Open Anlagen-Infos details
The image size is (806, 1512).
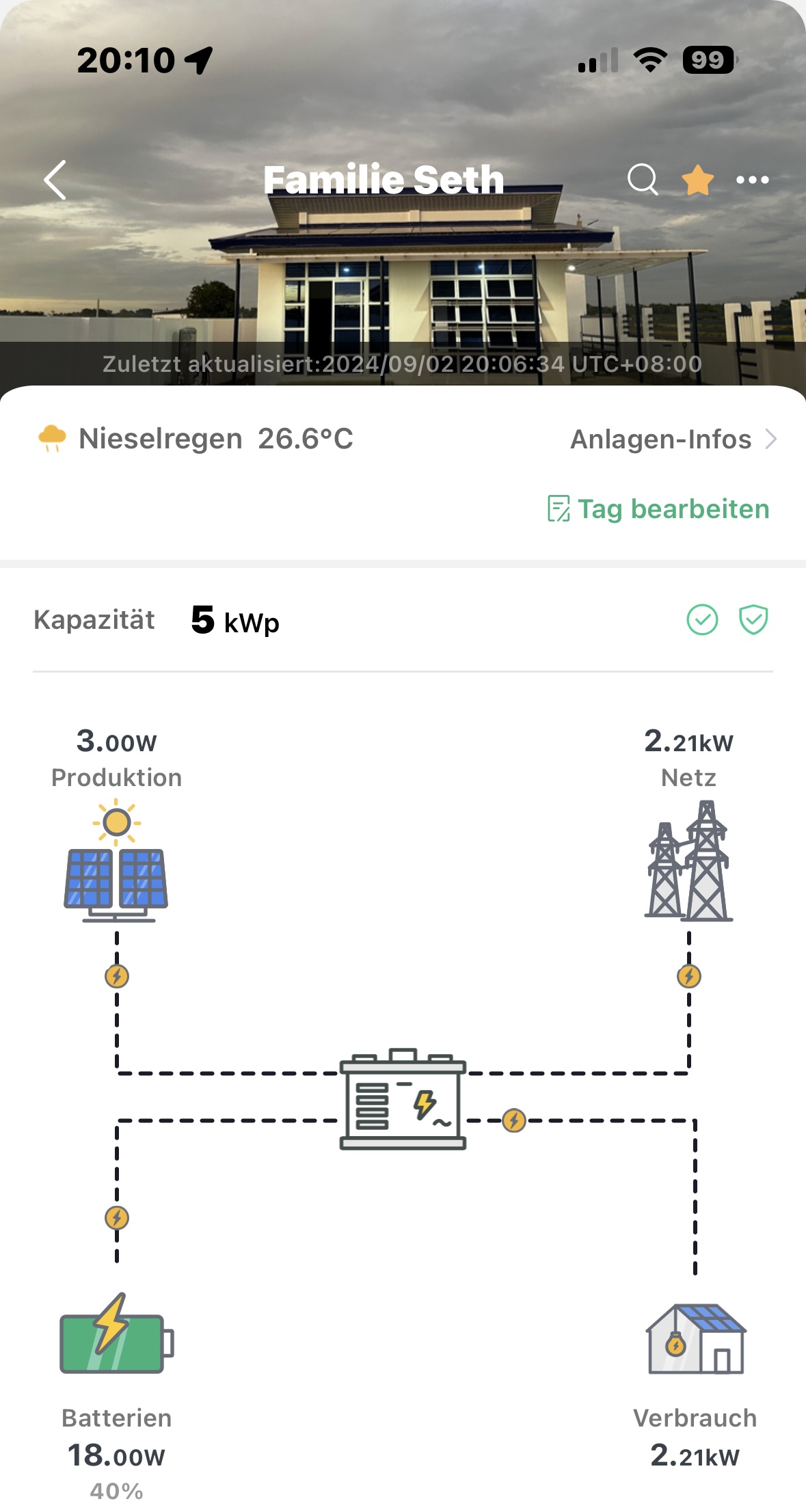point(673,439)
